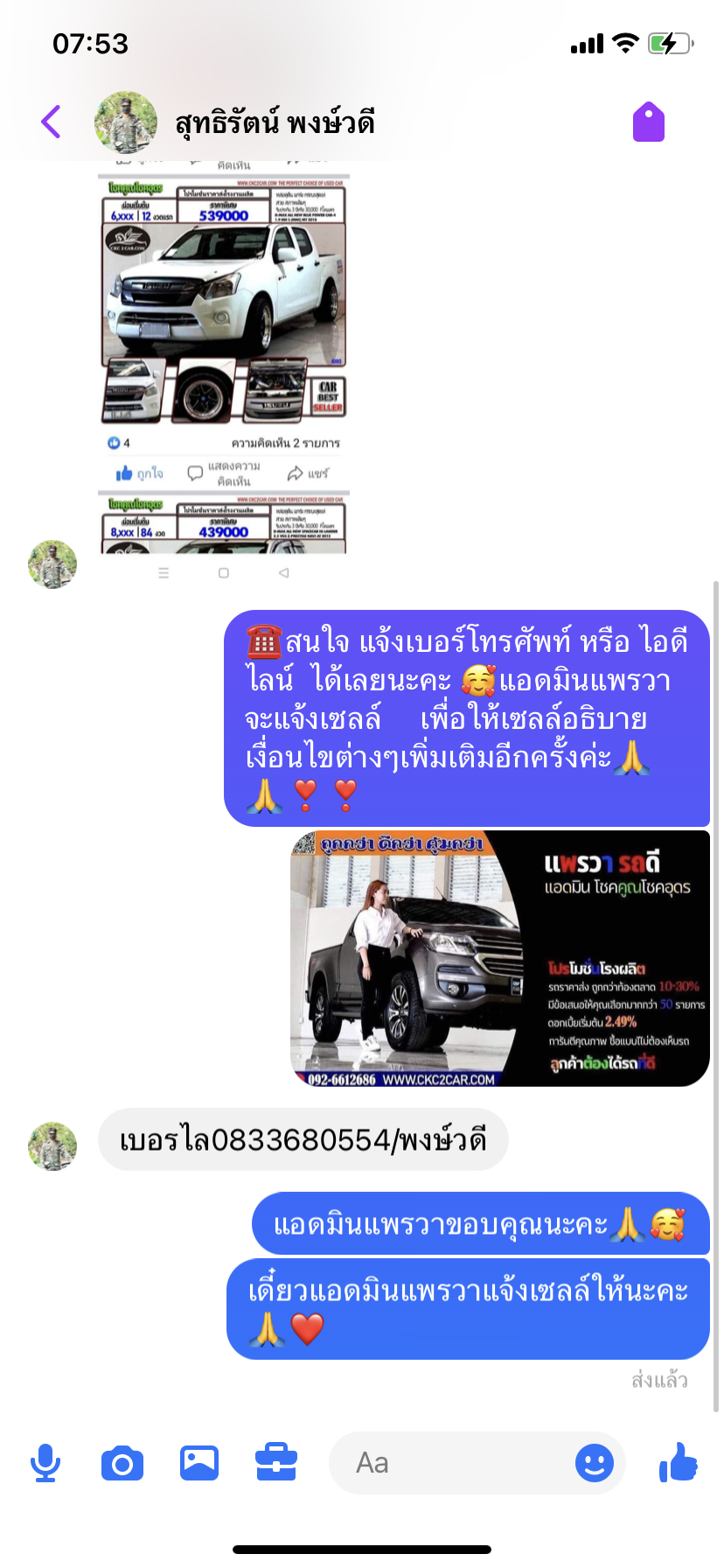724x1568 pixels.
Task: Open the camera to take photo
Action: [x=122, y=1463]
